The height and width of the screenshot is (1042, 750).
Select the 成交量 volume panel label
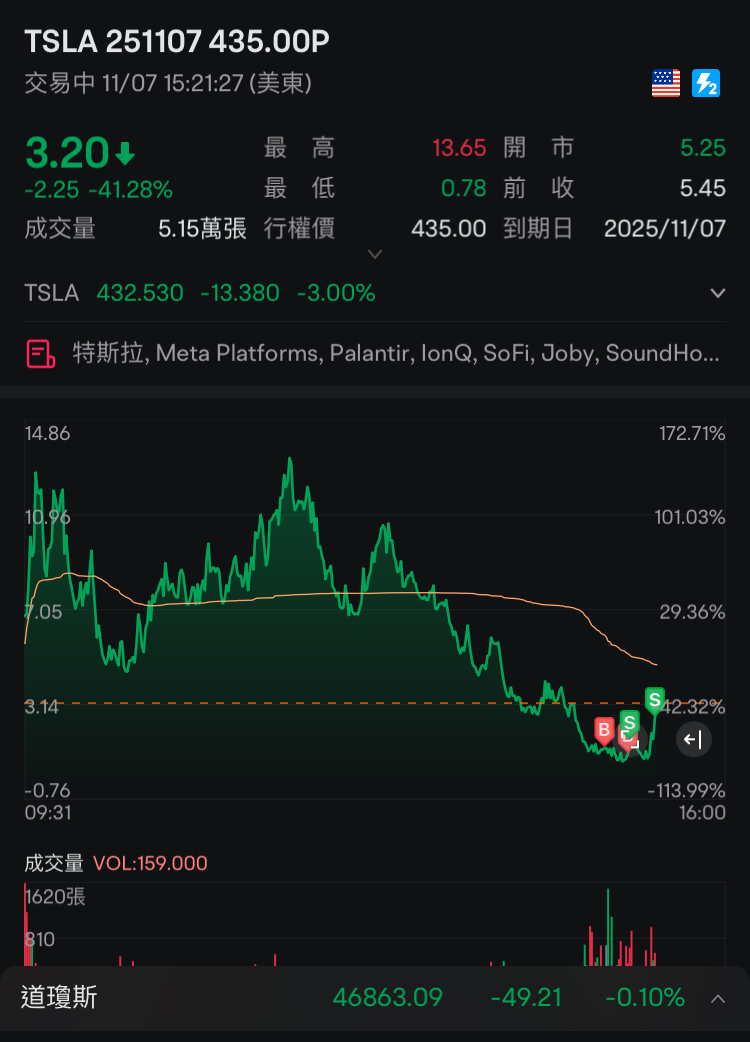point(53,863)
